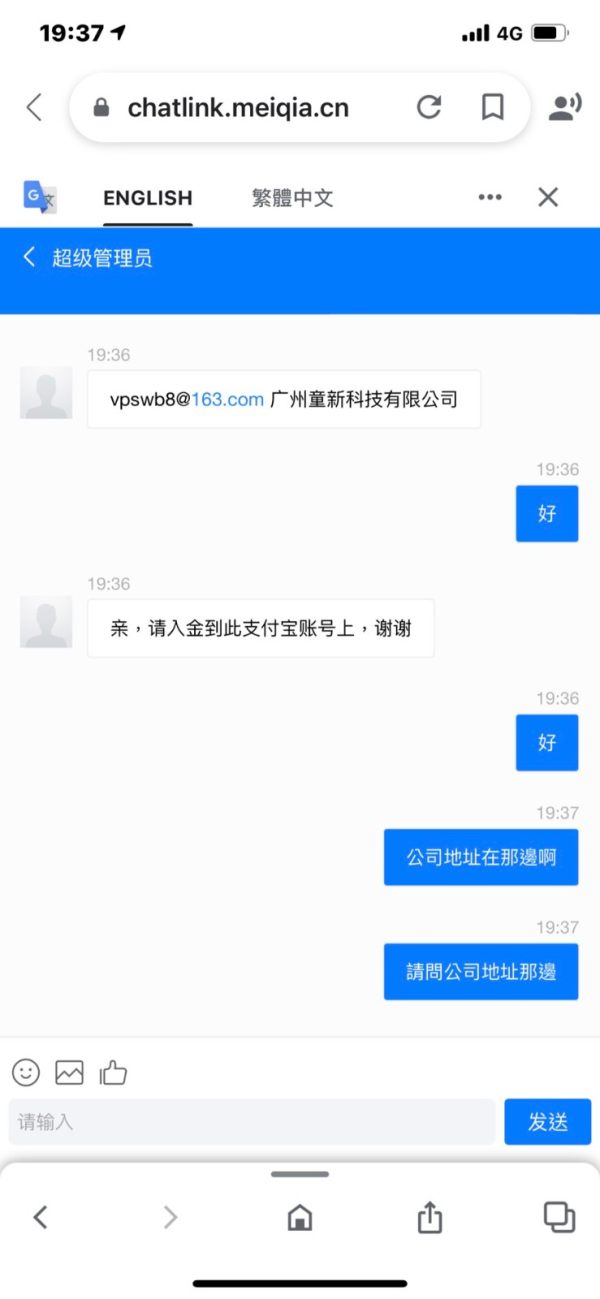The image size is (600, 1299).
Task: Open the browser tabs overview
Action: (x=559, y=1216)
